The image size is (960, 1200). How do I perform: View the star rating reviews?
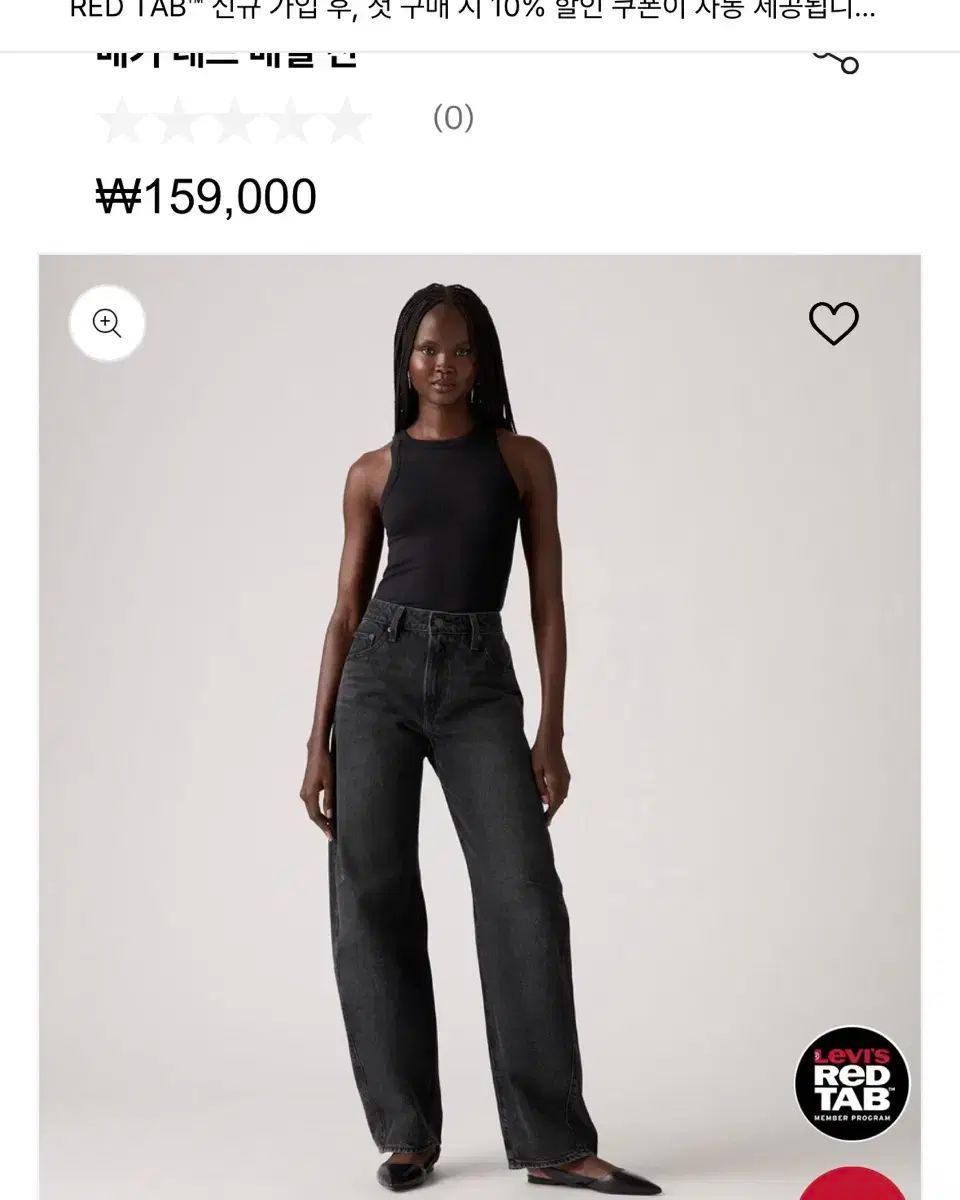(236, 120)
